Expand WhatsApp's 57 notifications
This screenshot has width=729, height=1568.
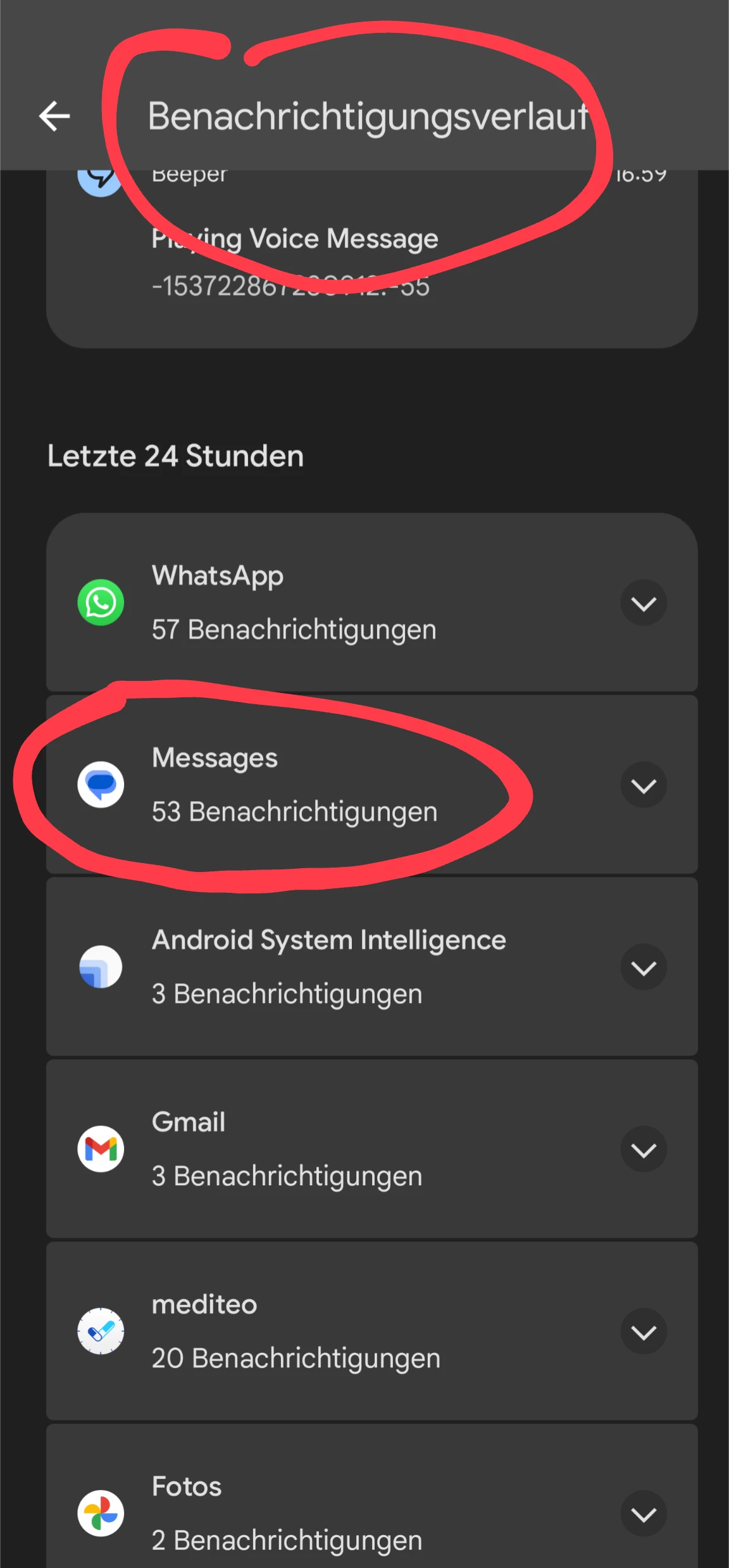click(x=643, y=603)
